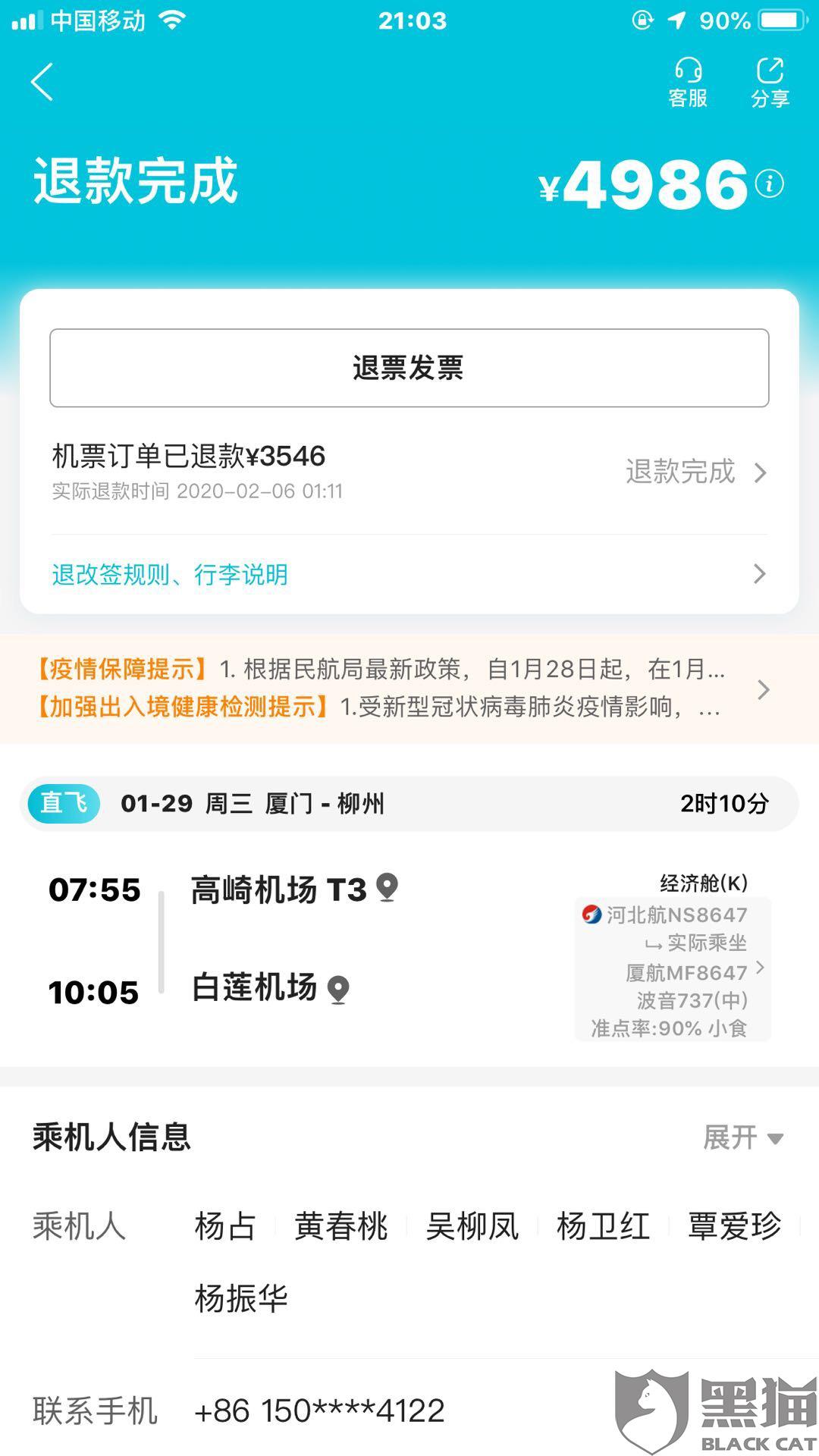819x1456 pixels.
Task: View 退改签规则、行李说明
Action: (x=409, y=574)
